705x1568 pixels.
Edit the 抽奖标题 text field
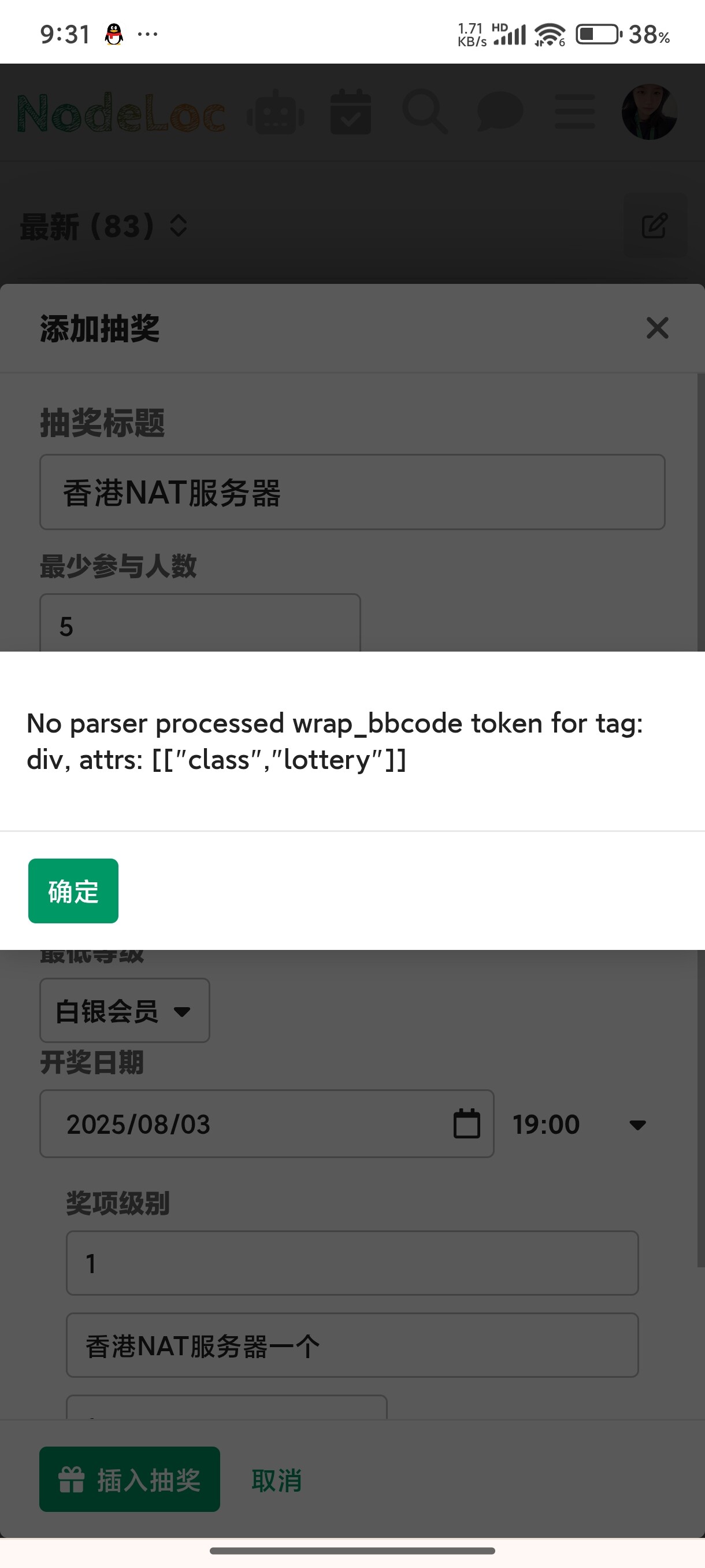pyautogui.click(x=352, y=492)
